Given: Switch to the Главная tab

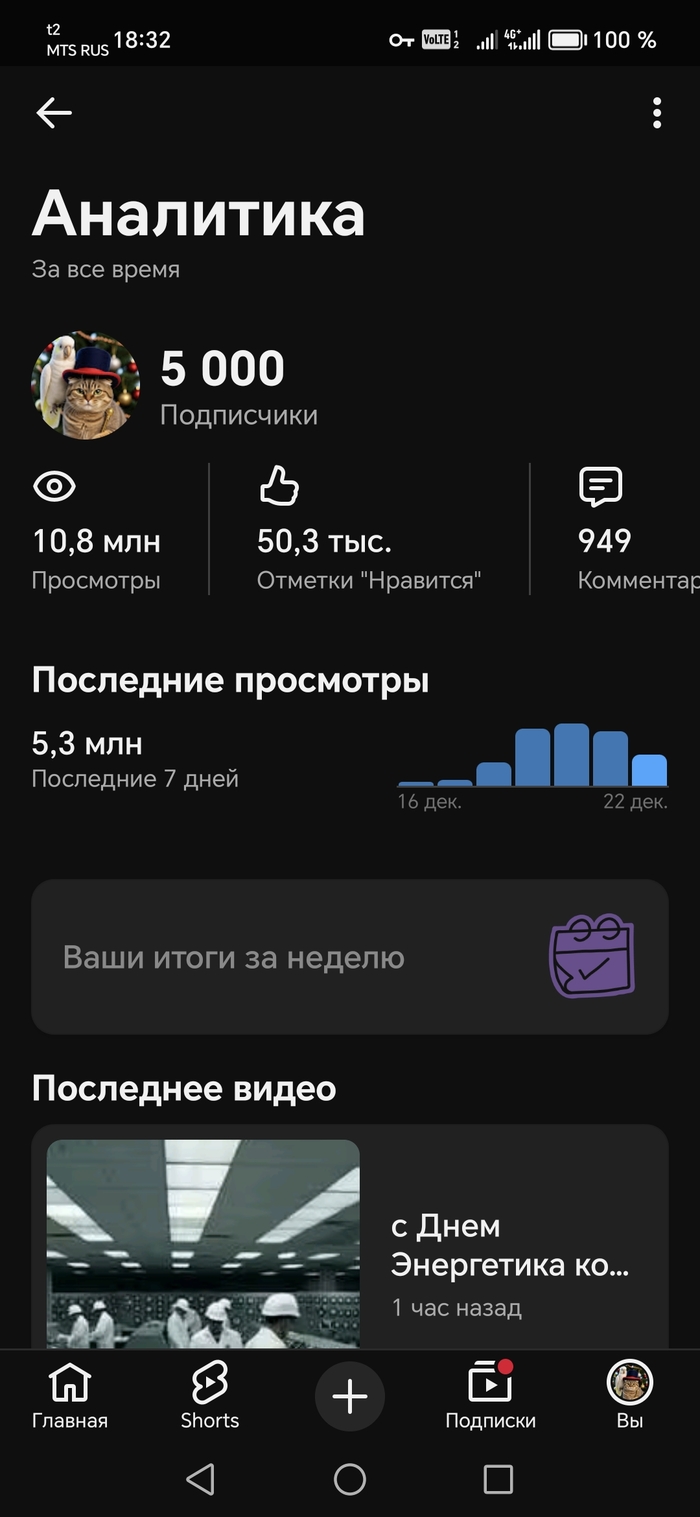Looking at the screenshot, I should tap(69, 1397).
